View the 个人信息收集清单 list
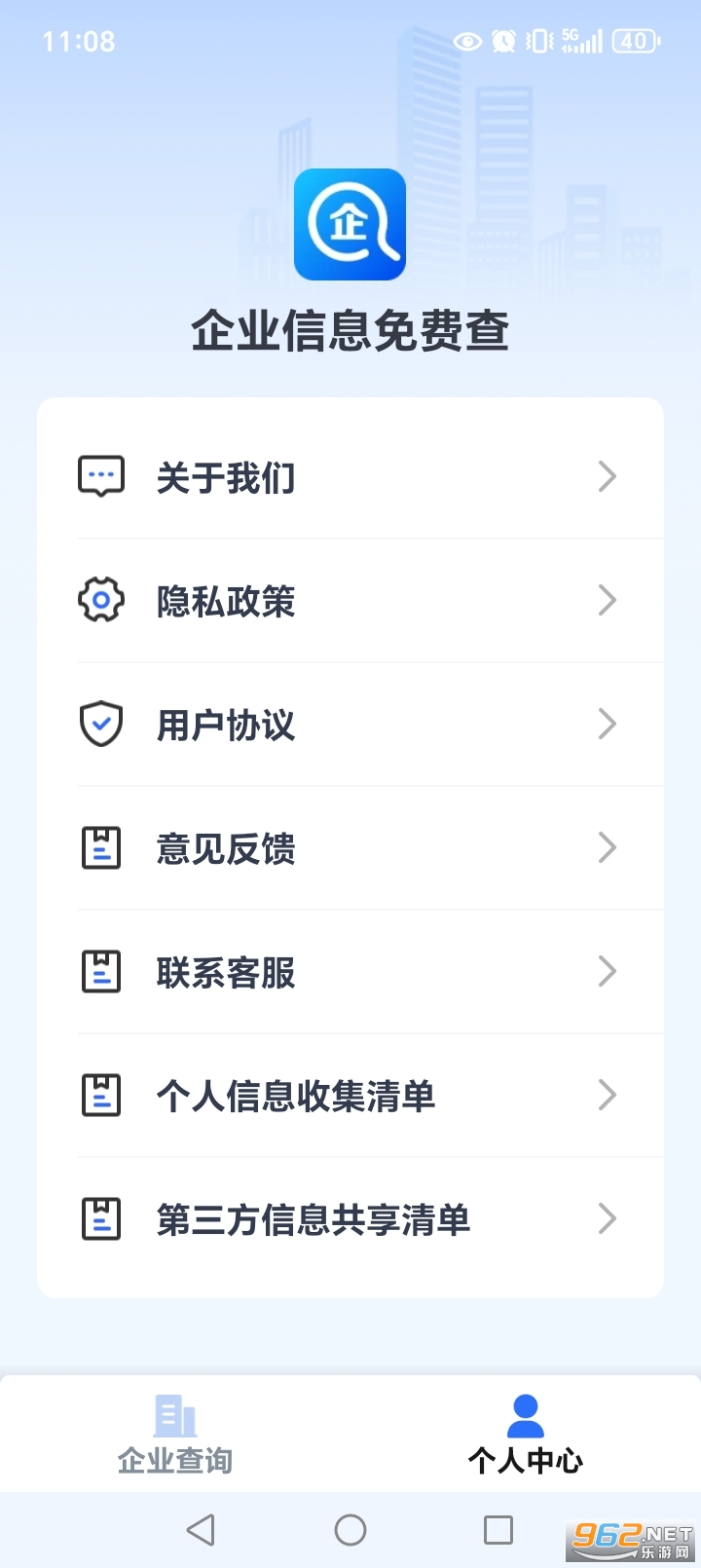Image resolution: width=701 pixels, height=1568 pixels. (x=350, y=1096)
